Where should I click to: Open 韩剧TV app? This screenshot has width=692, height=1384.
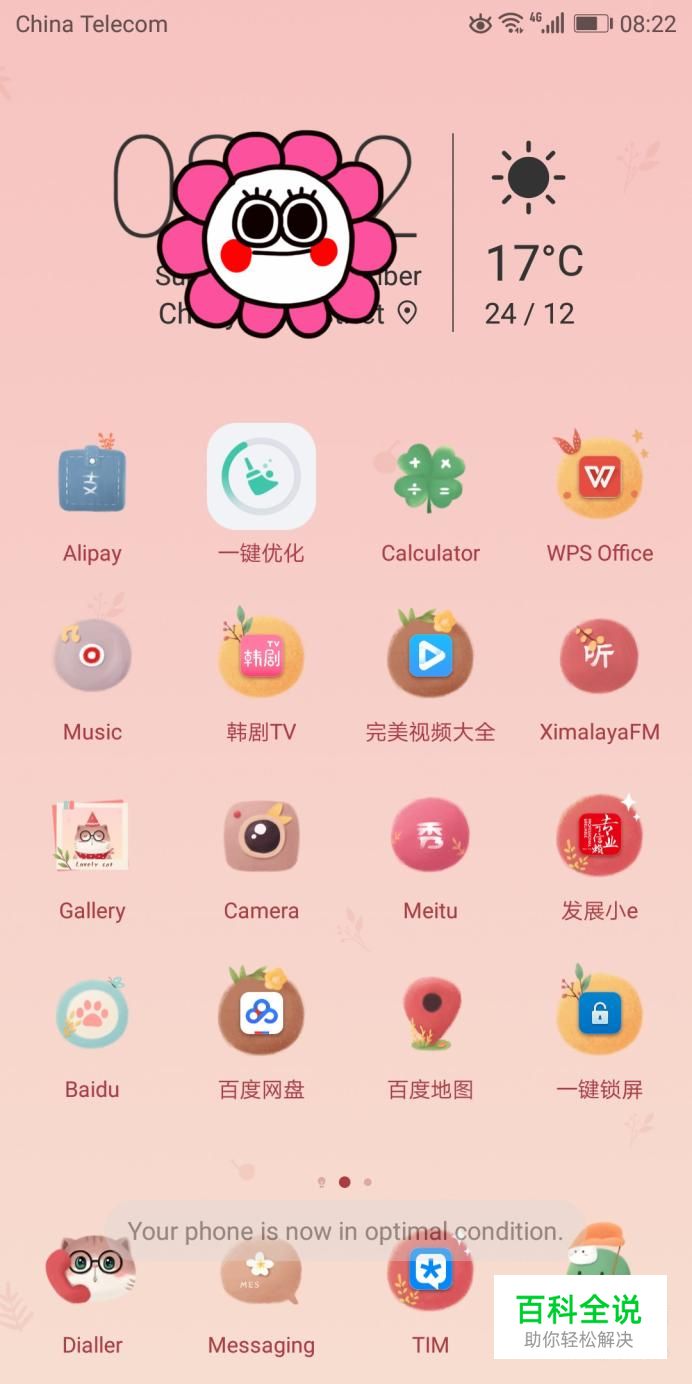[x=261, y=656]
